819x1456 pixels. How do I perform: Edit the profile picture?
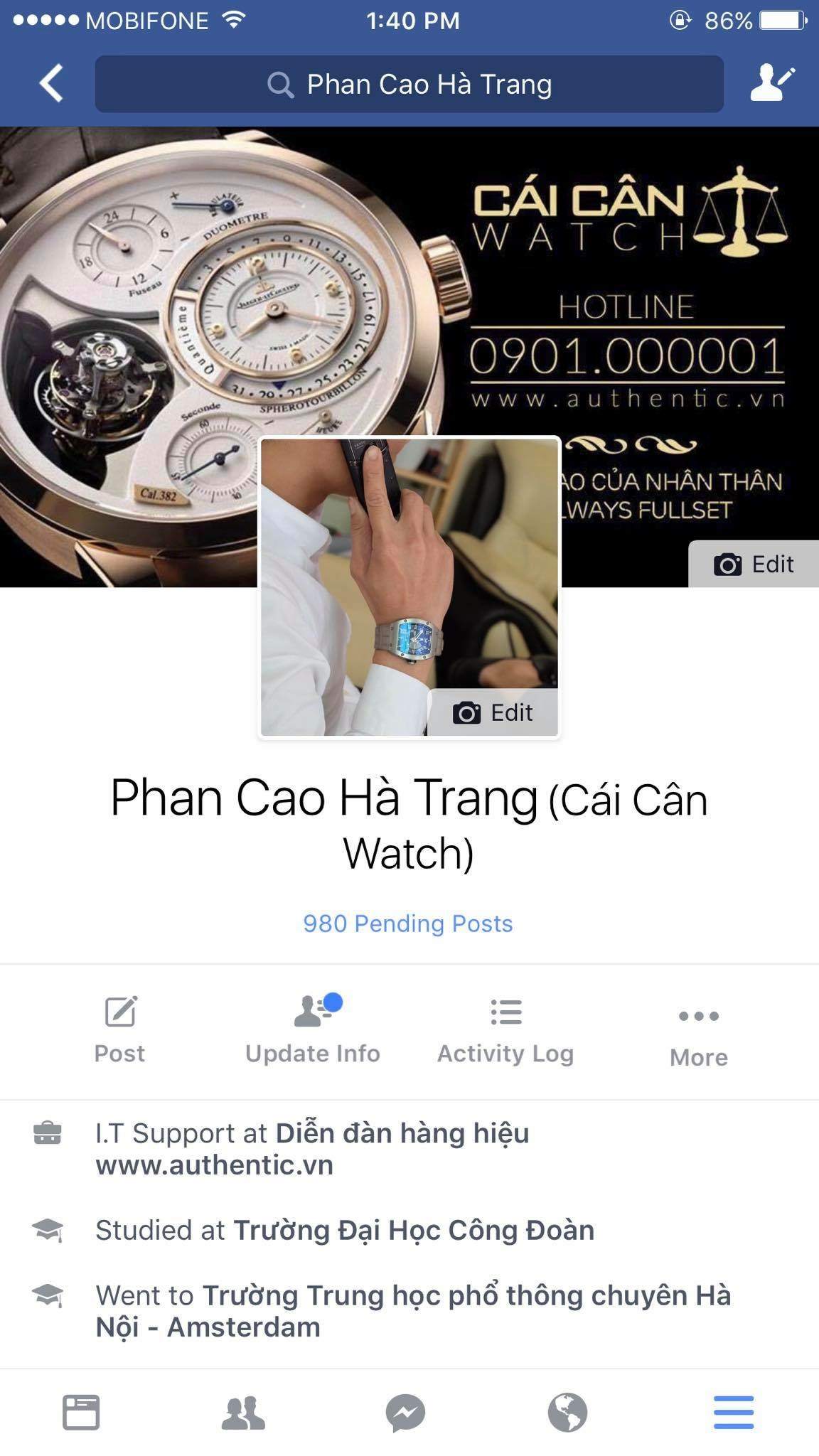[x=493, y=712]
